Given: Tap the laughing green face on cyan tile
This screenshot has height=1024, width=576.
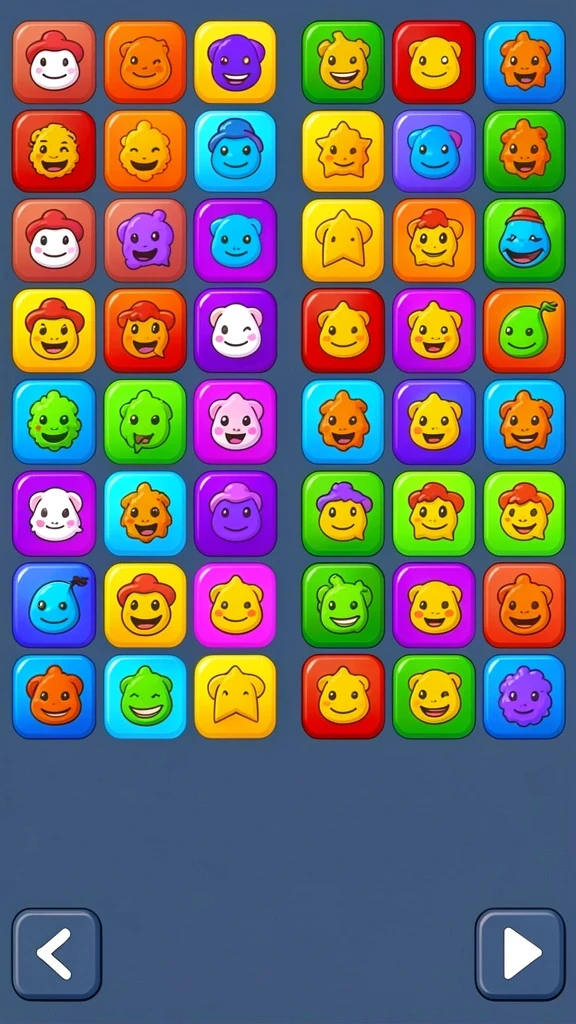Looking at the screenshot, I should click(145, 696).
